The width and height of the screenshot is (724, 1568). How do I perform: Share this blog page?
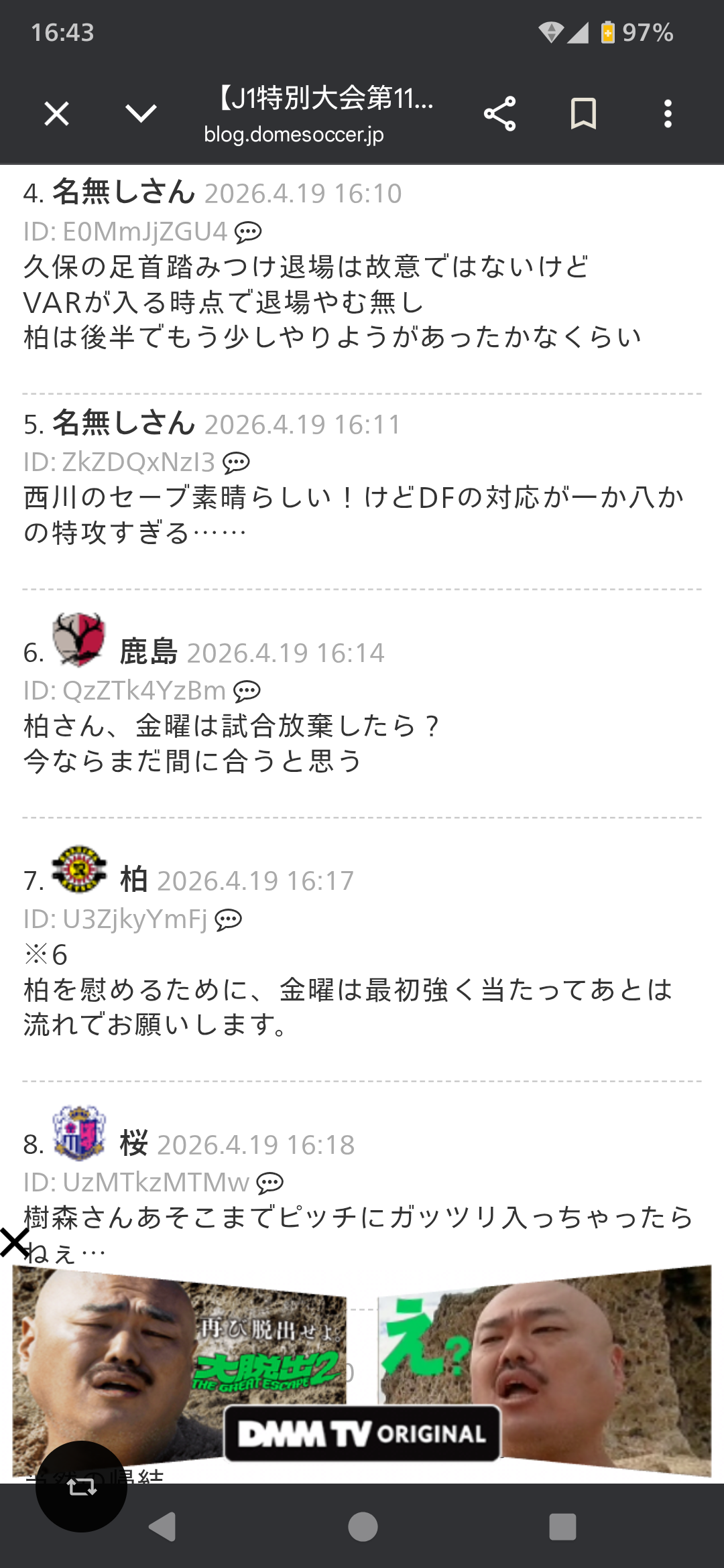coord(499,114)
